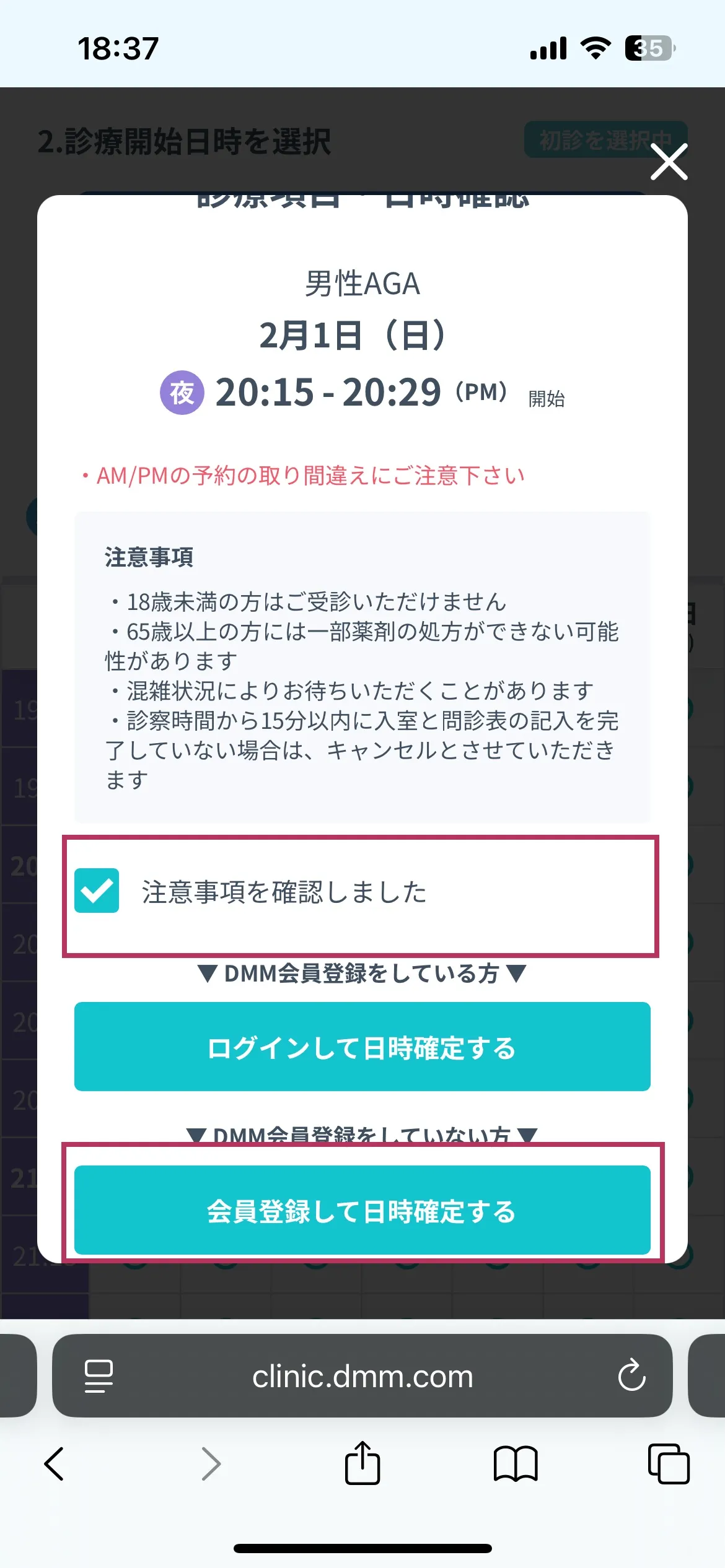Tap the 男性AGA label in the modal
Viewport: 725px width, 1568px height.
(x=362, y=284)
